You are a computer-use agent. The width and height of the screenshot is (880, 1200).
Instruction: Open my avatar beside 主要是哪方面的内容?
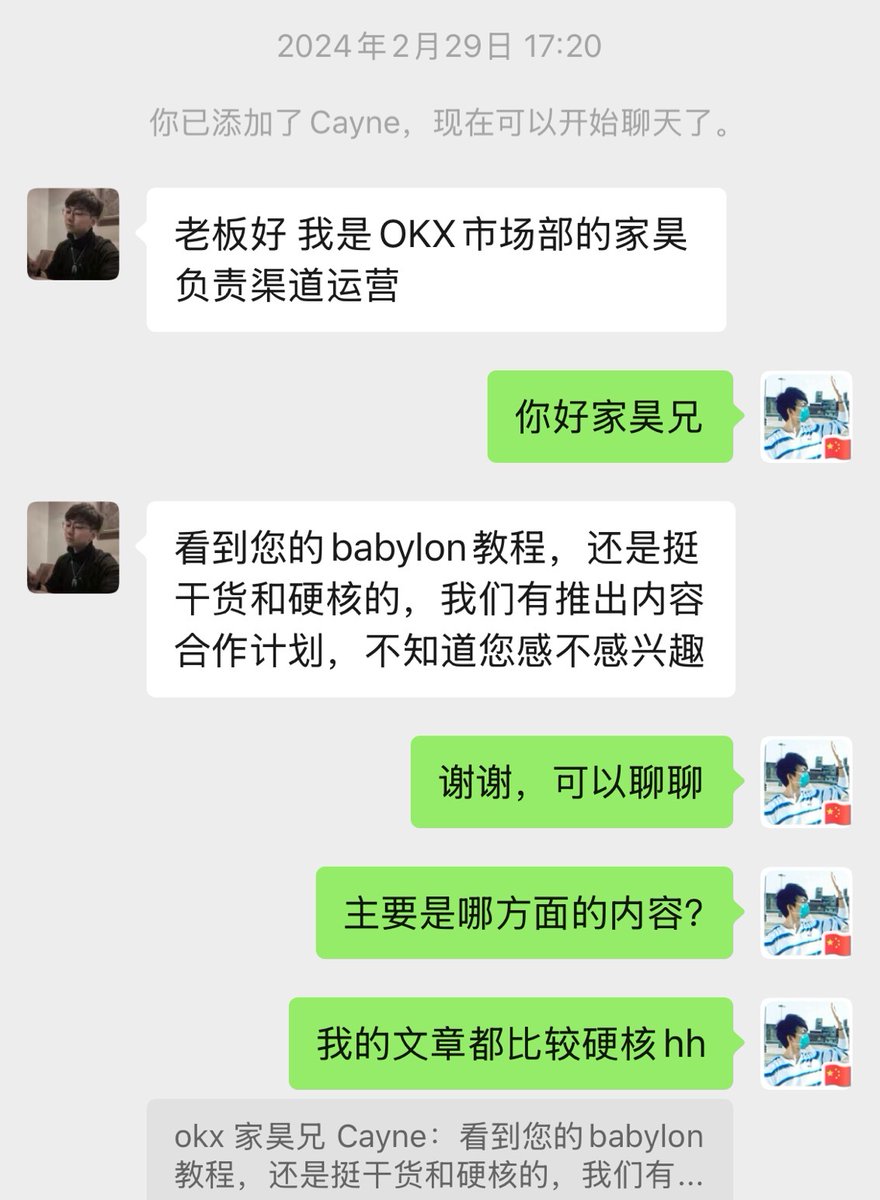806,913
